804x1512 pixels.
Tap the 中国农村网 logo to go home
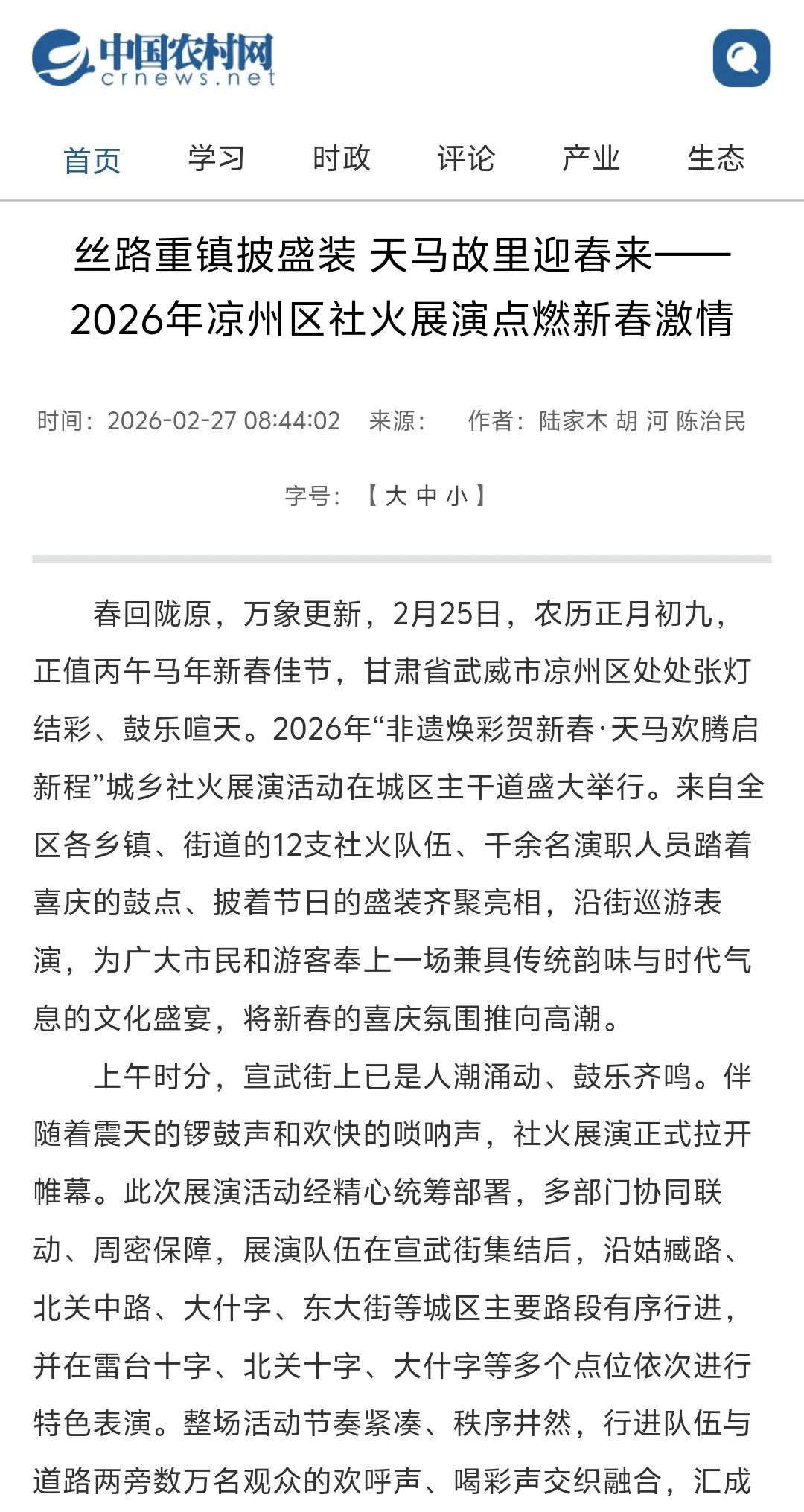point(153,57)
